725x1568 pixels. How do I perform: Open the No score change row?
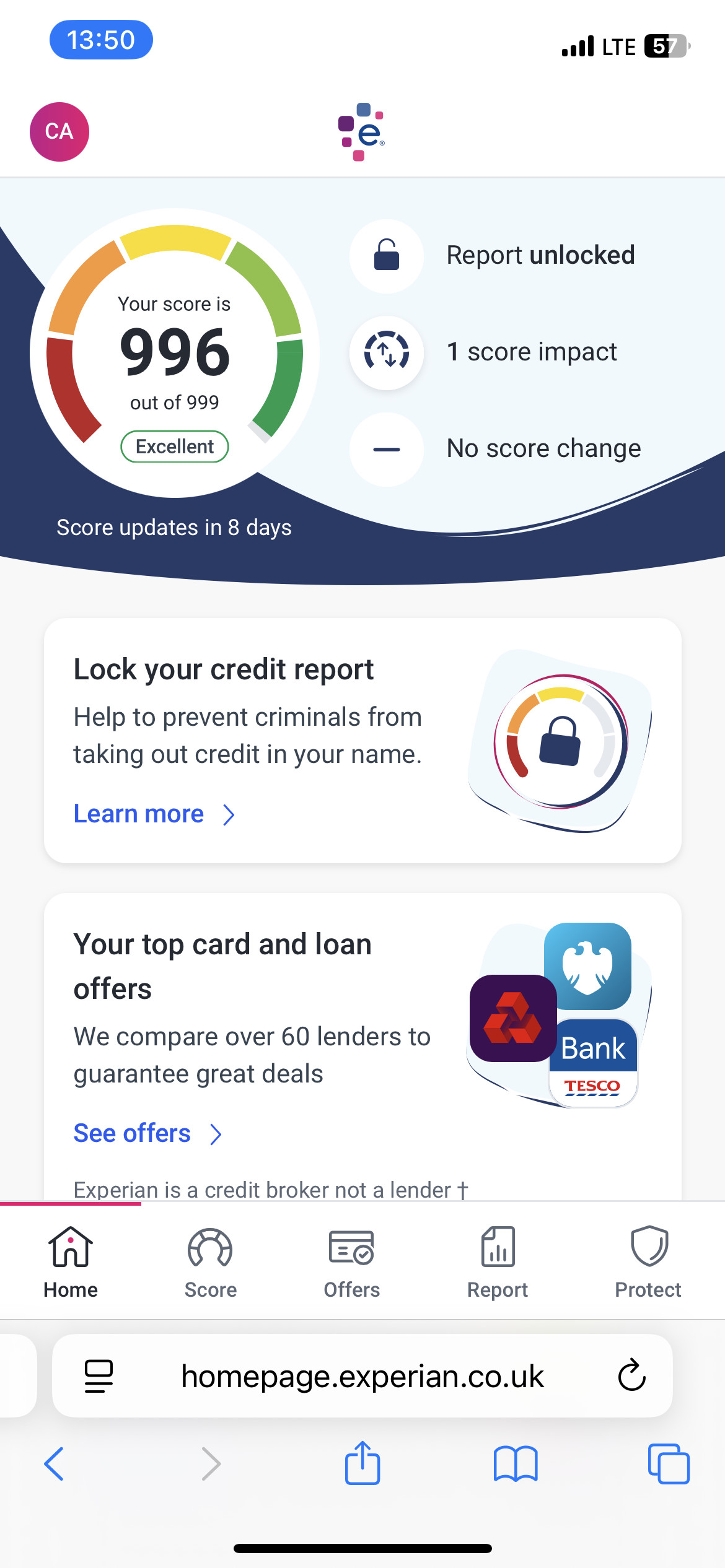(x=496, y=449)
